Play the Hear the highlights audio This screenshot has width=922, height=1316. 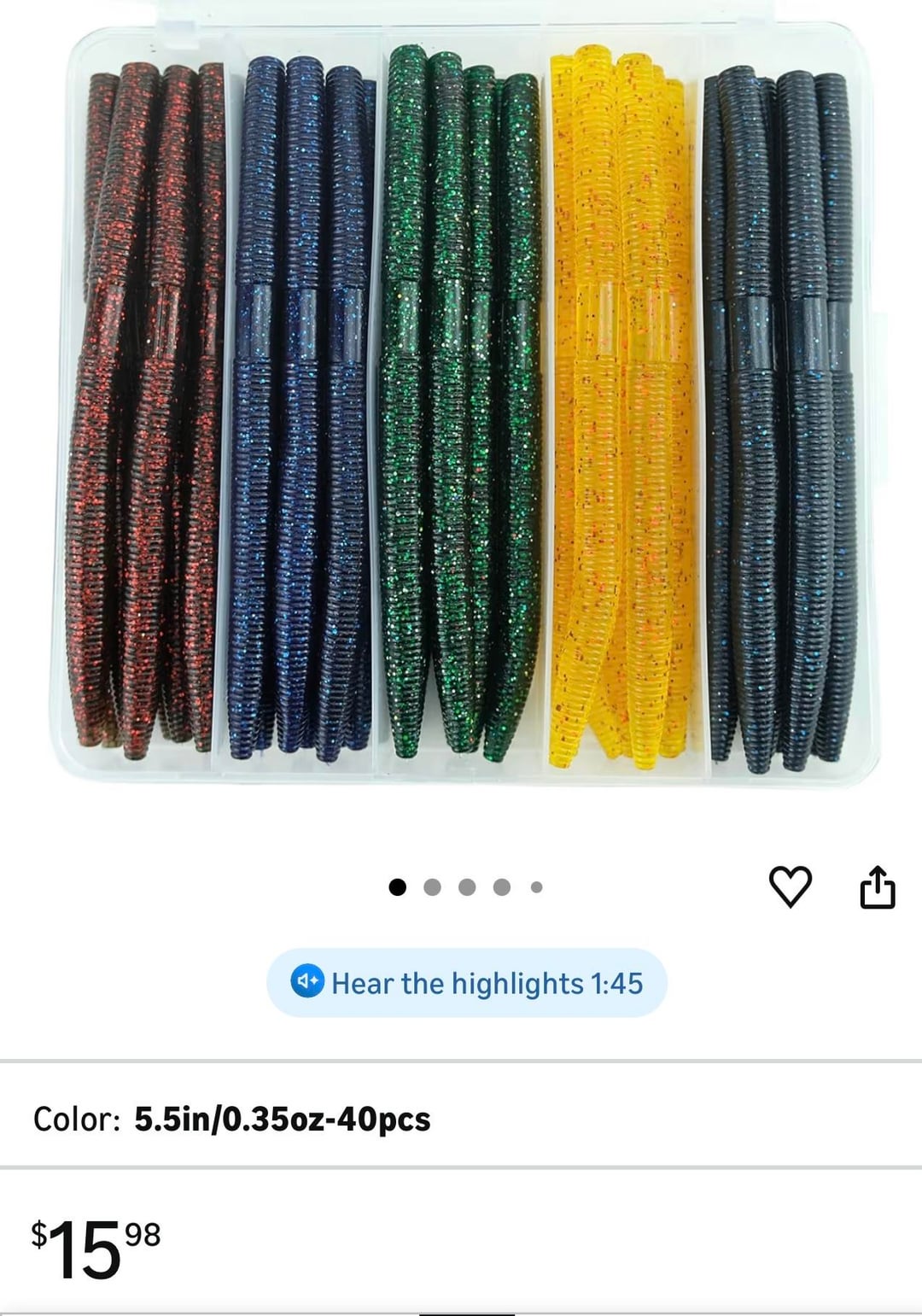coord(466,983)
